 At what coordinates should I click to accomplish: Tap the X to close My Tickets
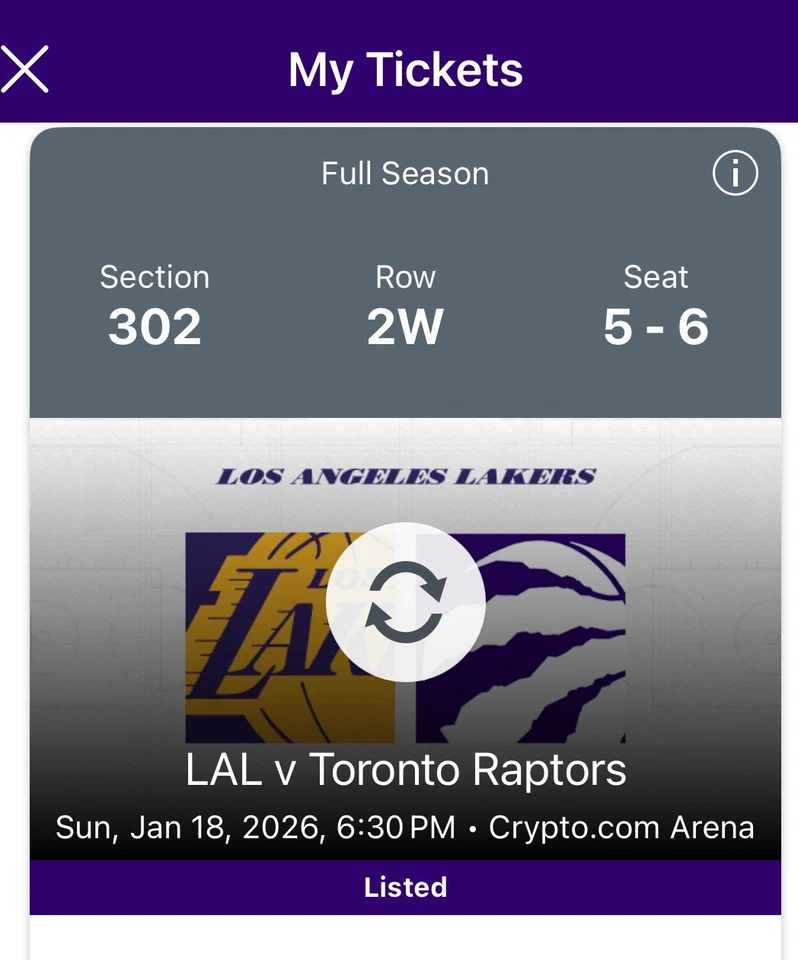click(x=25, y=68)
